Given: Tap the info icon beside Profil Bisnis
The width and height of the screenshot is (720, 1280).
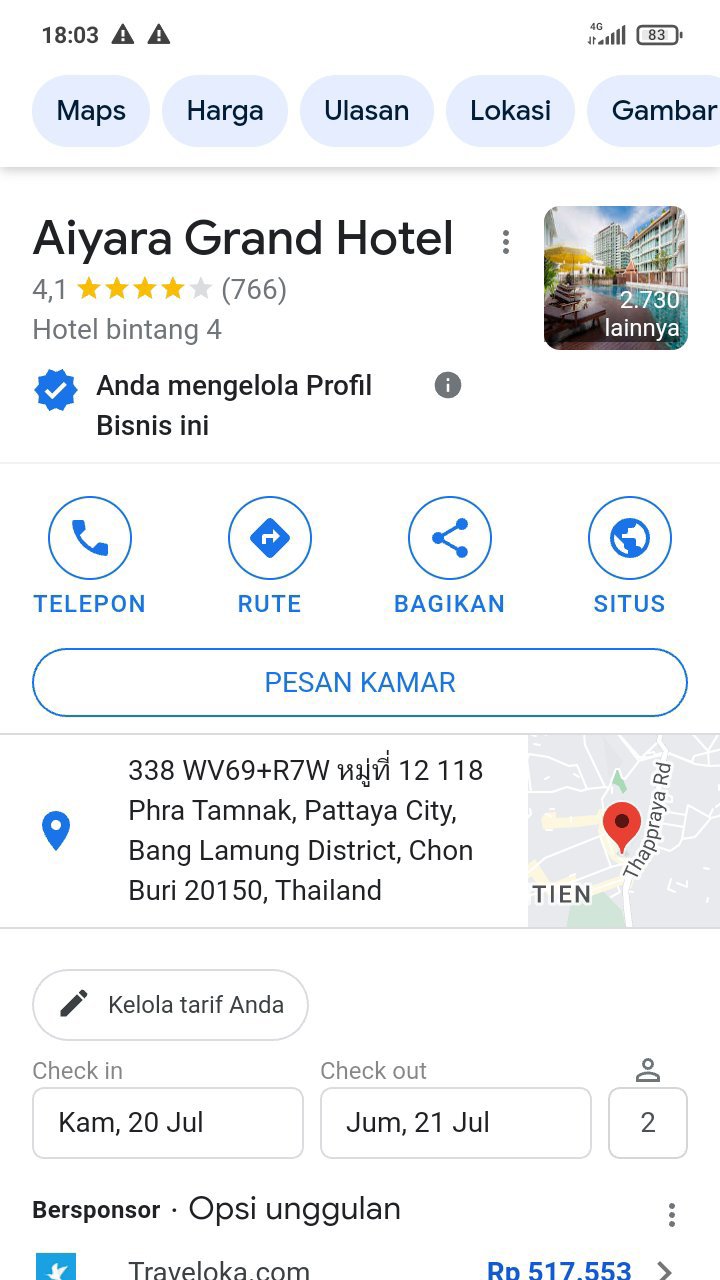Looking at the screenshot, I should click(448, 385).
